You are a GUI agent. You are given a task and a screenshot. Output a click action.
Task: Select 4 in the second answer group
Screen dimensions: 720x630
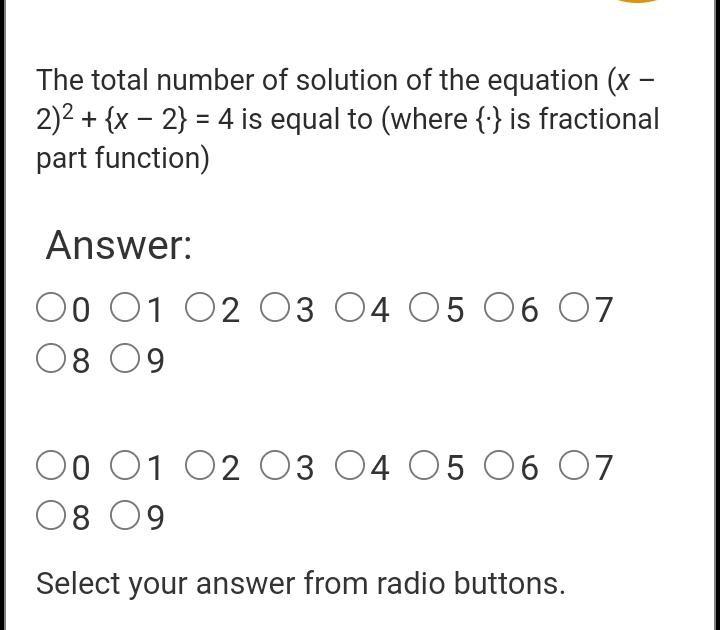pyautogui.click(x=350, y=465)
